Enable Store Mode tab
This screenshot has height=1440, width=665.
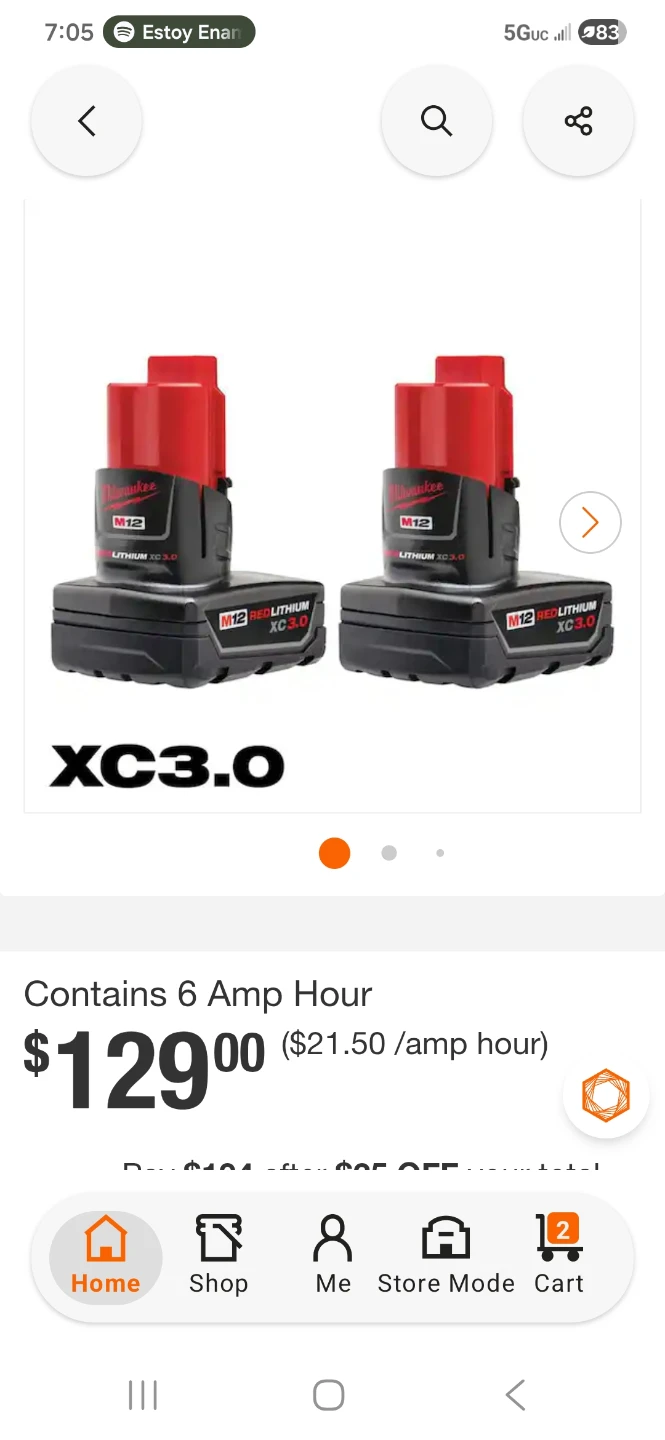coord(446,1256)
